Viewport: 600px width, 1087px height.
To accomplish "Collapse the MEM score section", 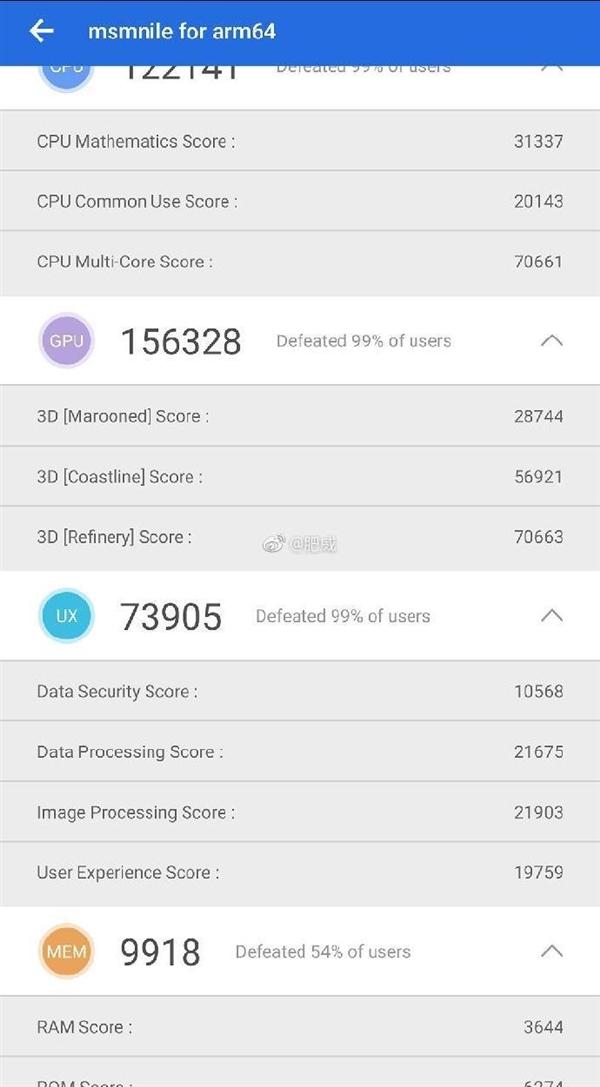I will point(551,951).
